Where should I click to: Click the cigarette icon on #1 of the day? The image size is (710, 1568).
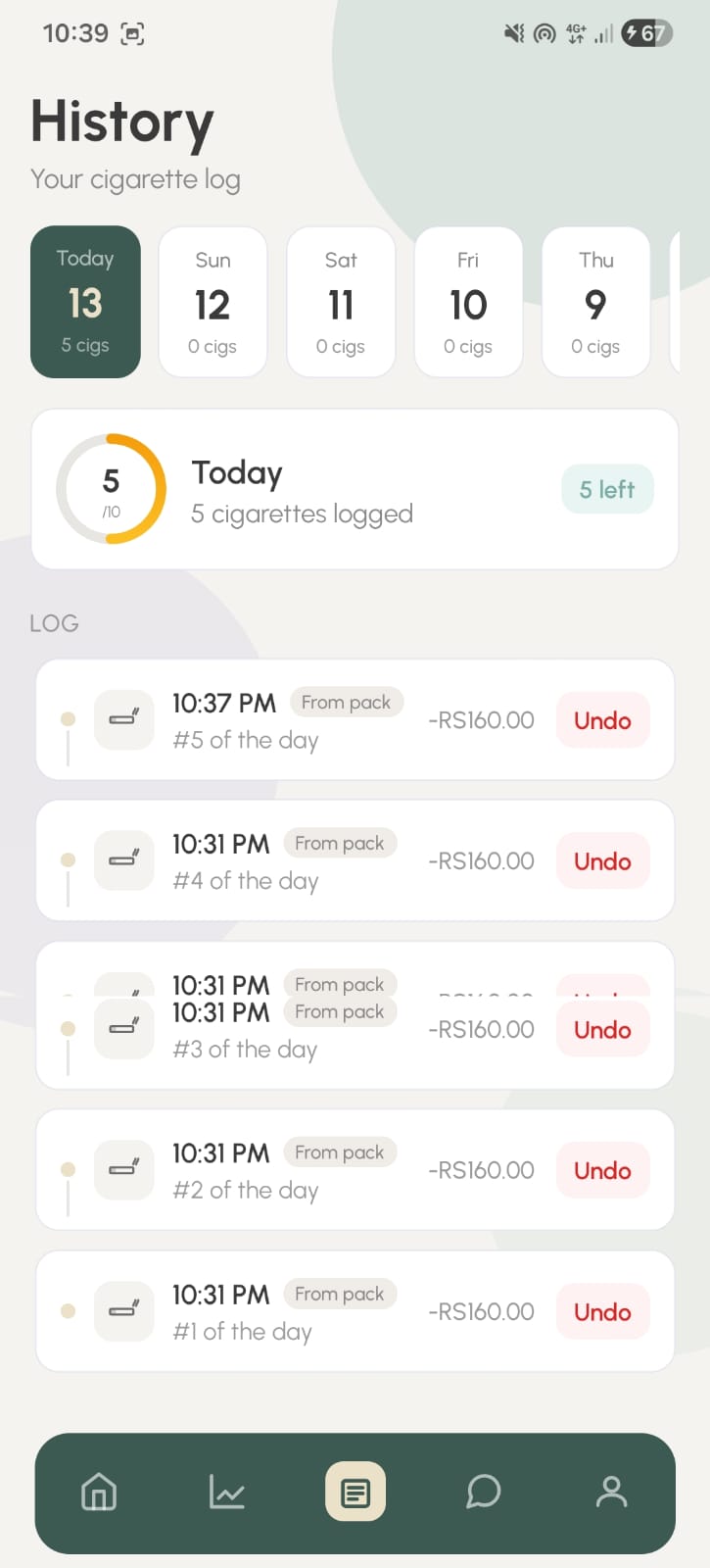[123, 1311]
